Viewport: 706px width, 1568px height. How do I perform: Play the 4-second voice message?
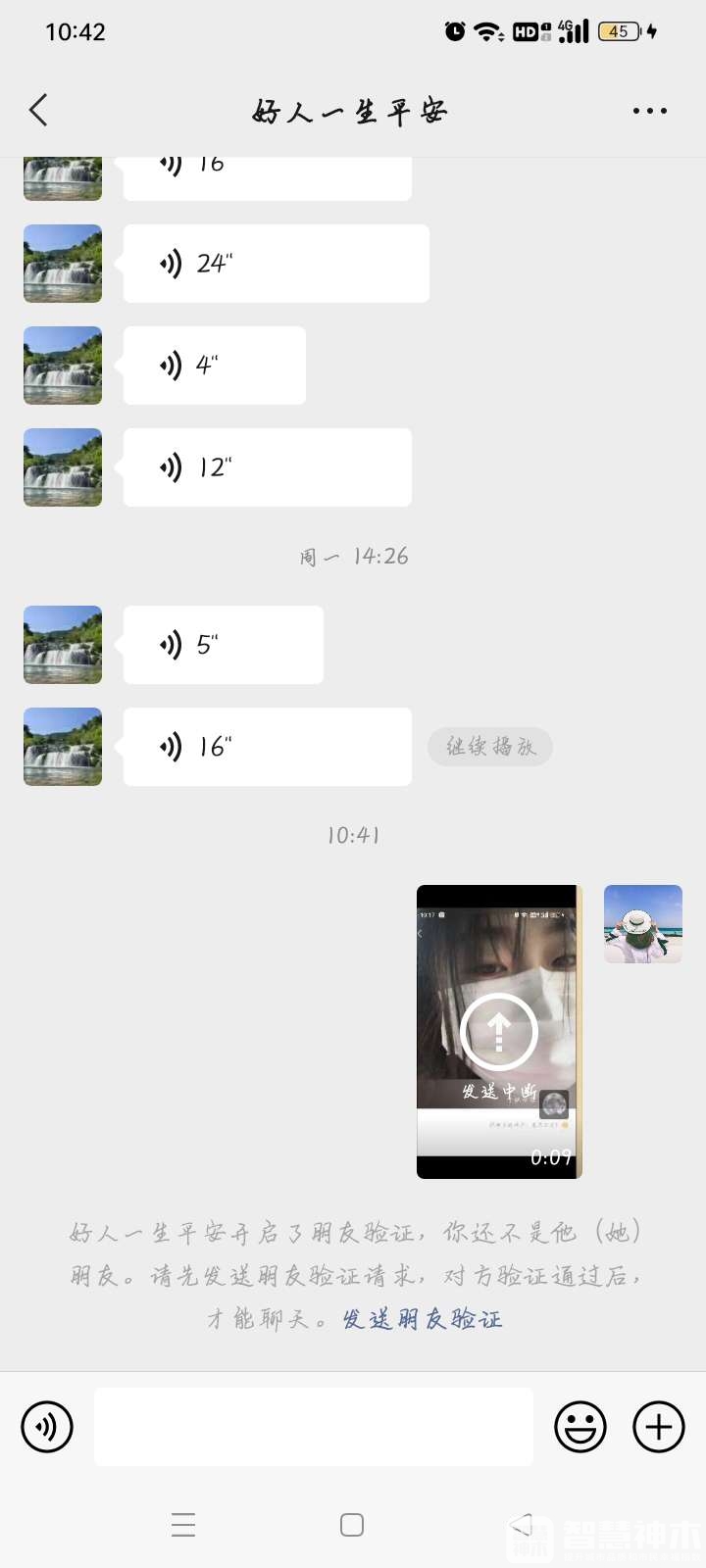(214, 366)
